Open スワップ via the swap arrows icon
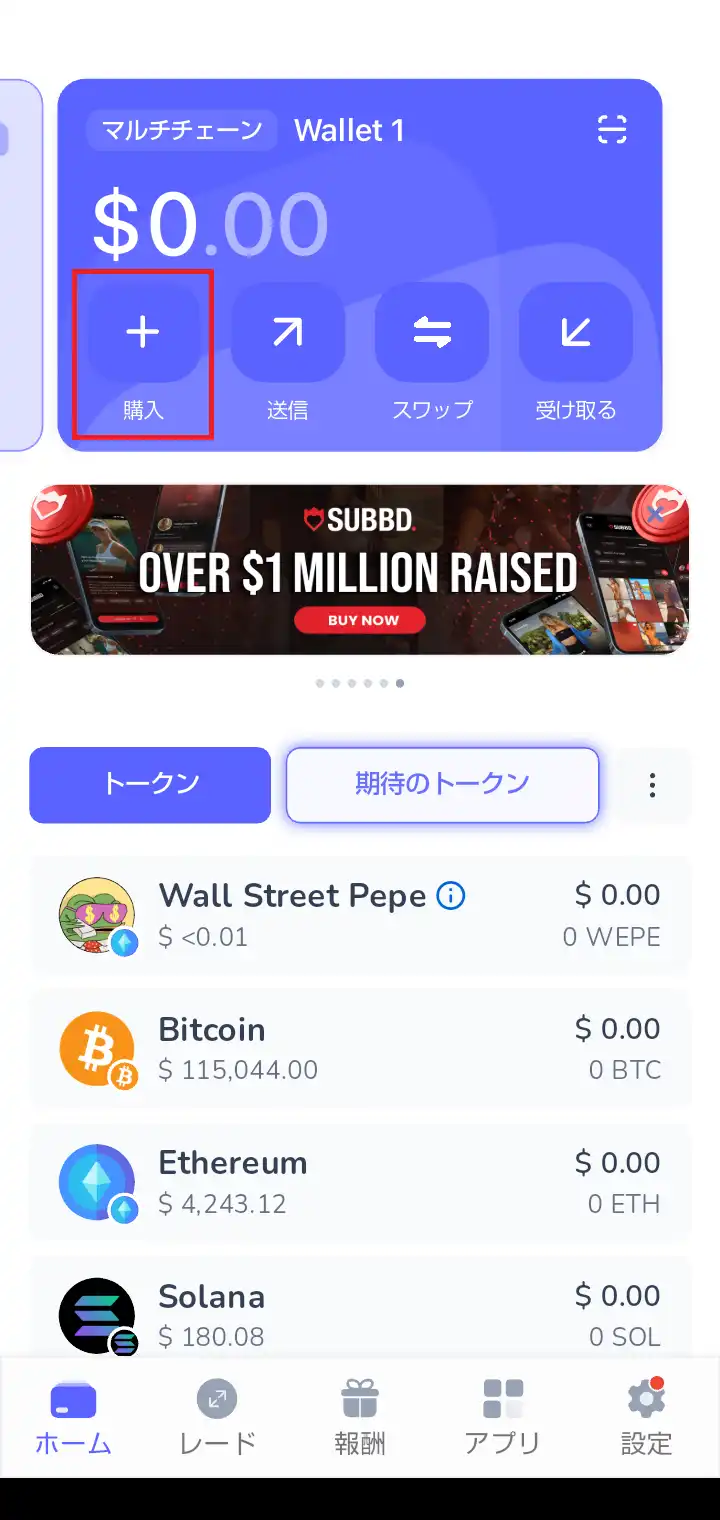720x1520 pixels. click(431, 332)
